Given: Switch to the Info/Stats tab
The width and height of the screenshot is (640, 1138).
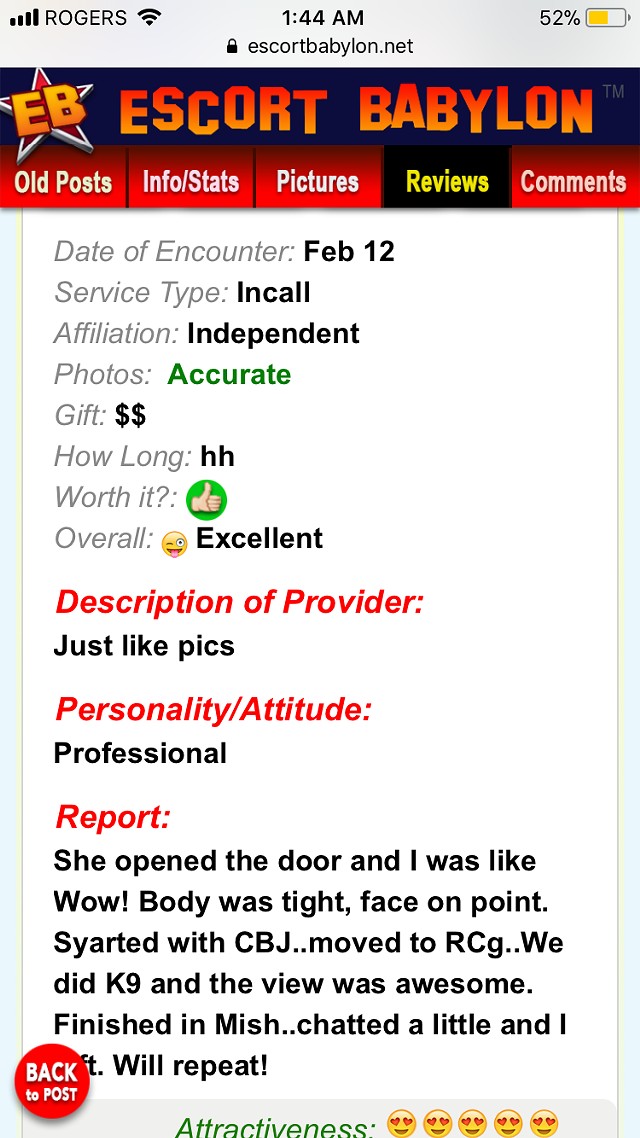Looking at the screenshot, I should [191, 179].
